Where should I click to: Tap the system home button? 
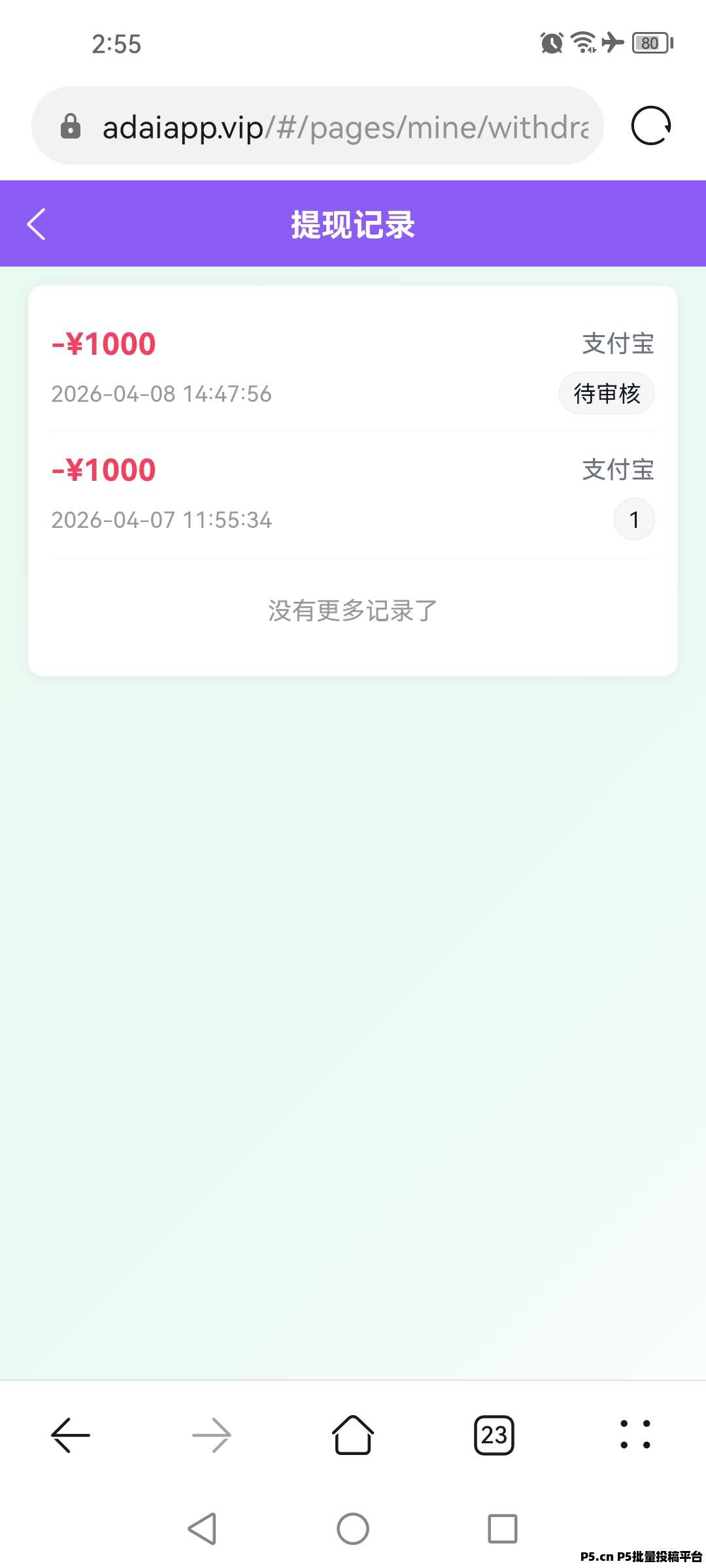(353, 1529)
